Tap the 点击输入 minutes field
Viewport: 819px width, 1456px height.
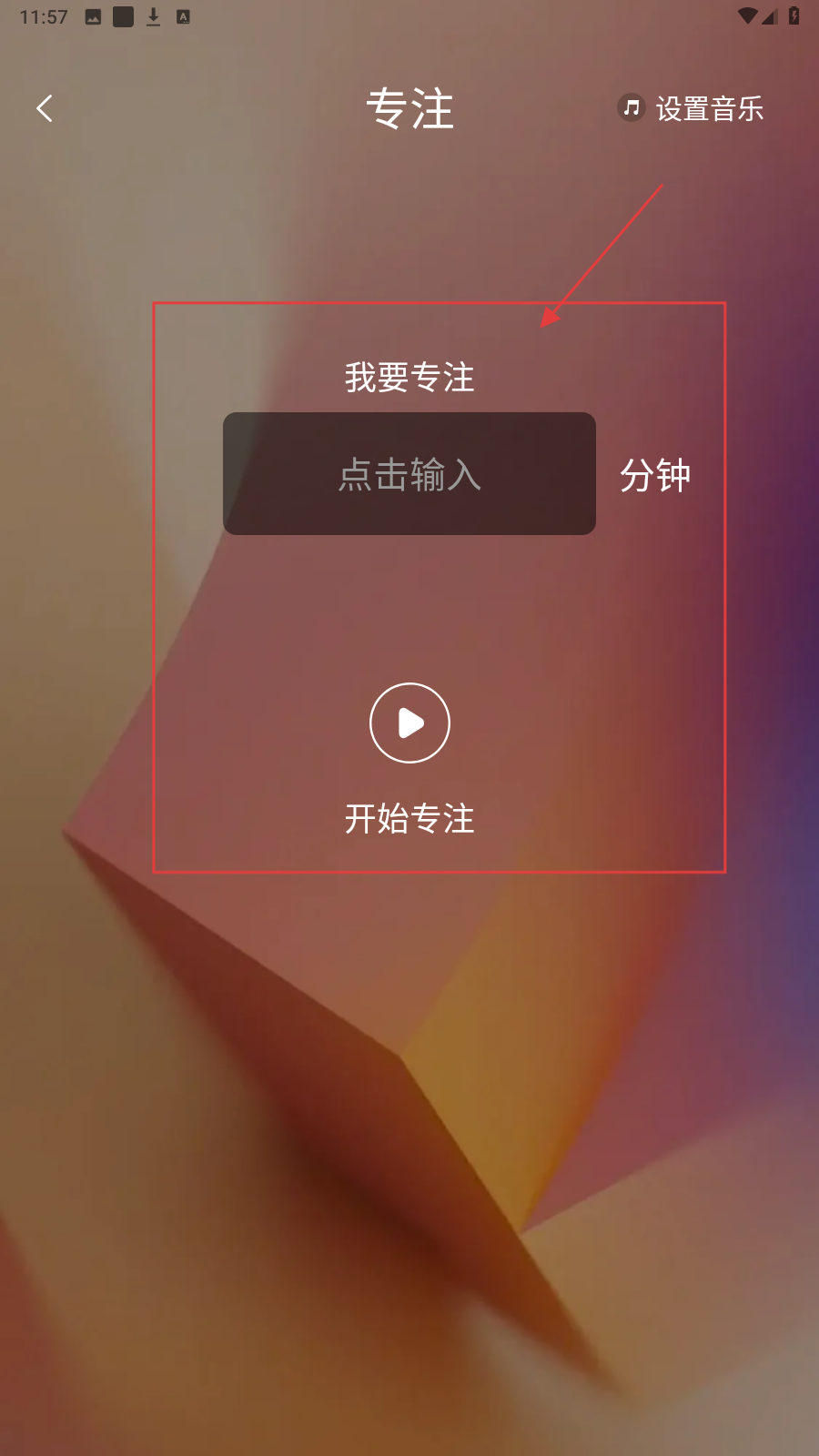tap(409, 474)
